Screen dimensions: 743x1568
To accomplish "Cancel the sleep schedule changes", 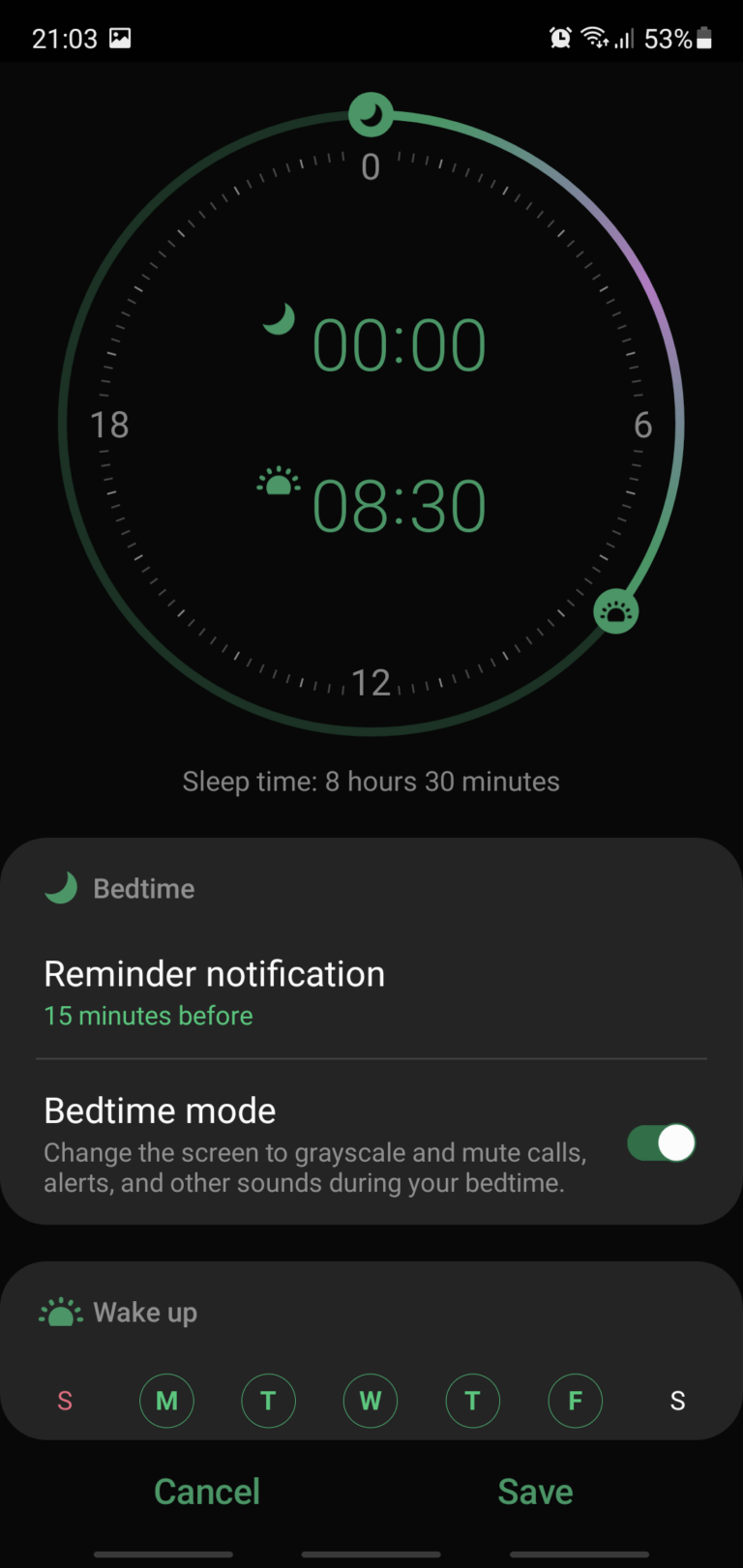I will pos(207,1492).
